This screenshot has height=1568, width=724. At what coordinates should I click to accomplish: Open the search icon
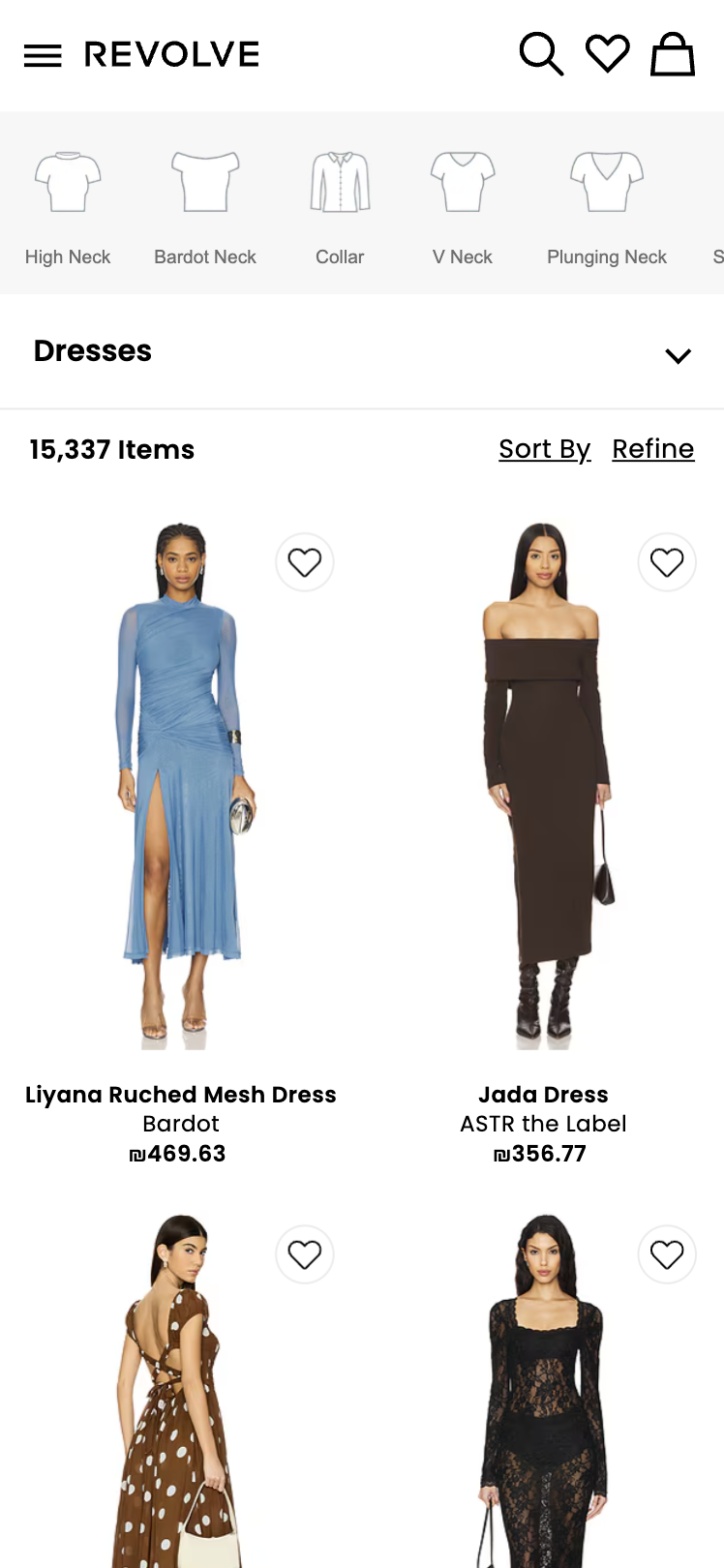[541, 54]
